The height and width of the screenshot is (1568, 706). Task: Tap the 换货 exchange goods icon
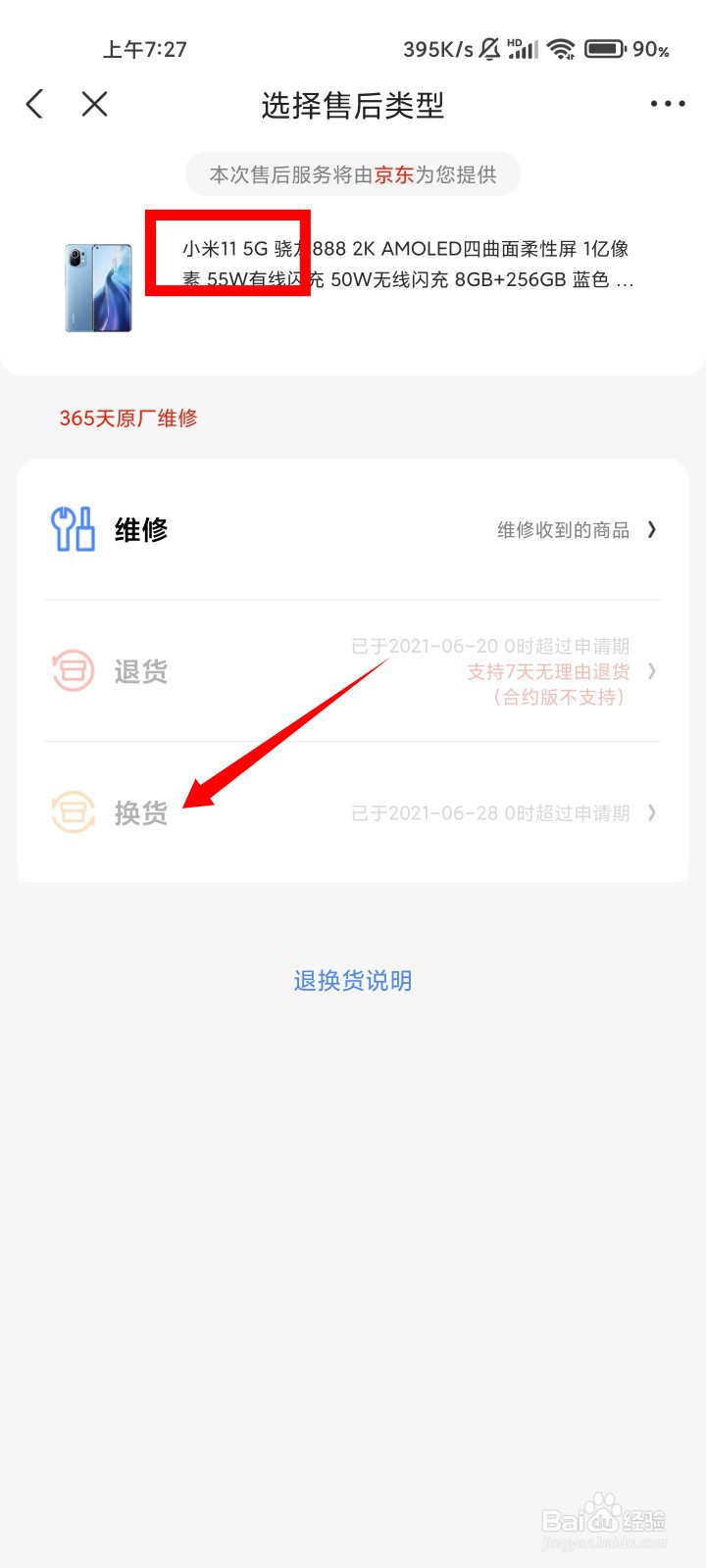pos(72,813)
